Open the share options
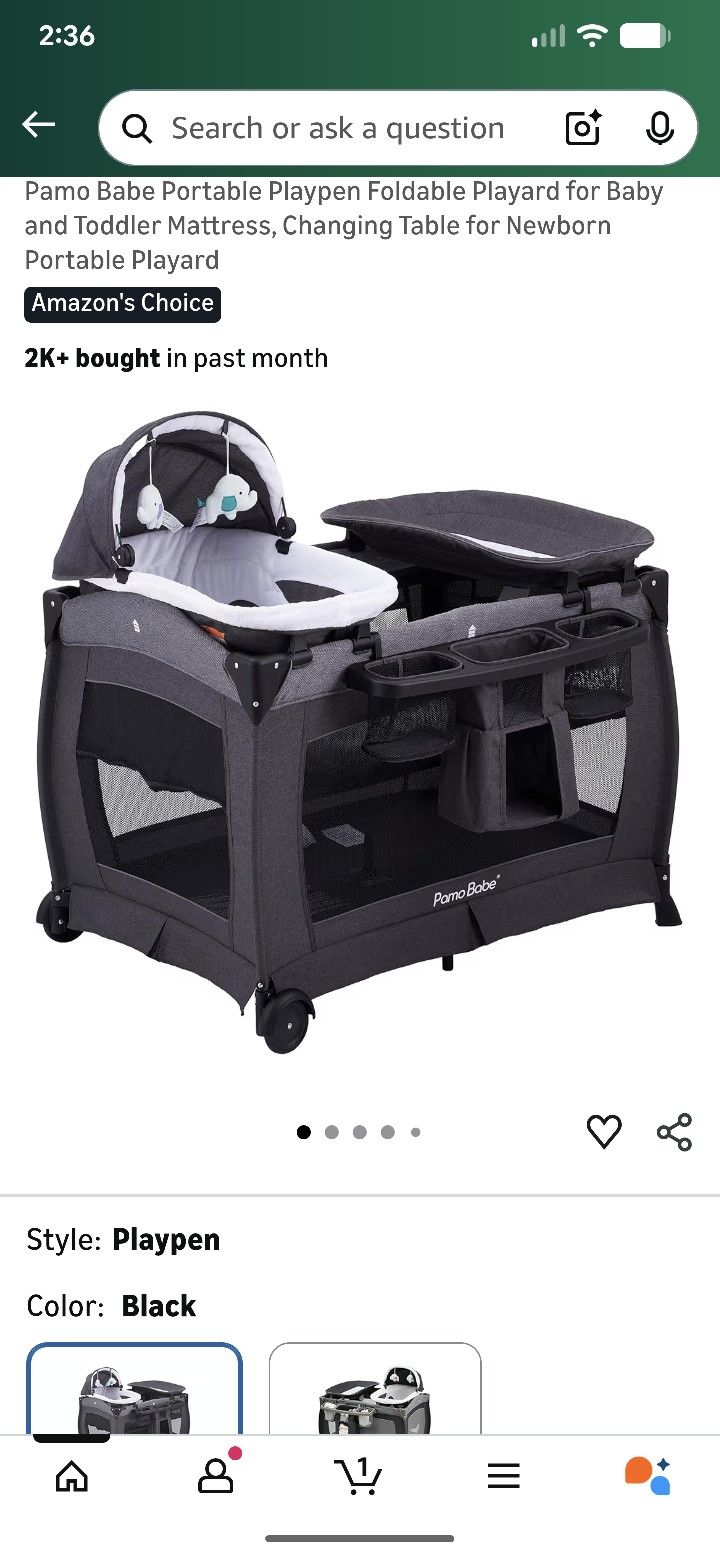The width and height of the screenshot is (720, 1560). (674, 1131)
